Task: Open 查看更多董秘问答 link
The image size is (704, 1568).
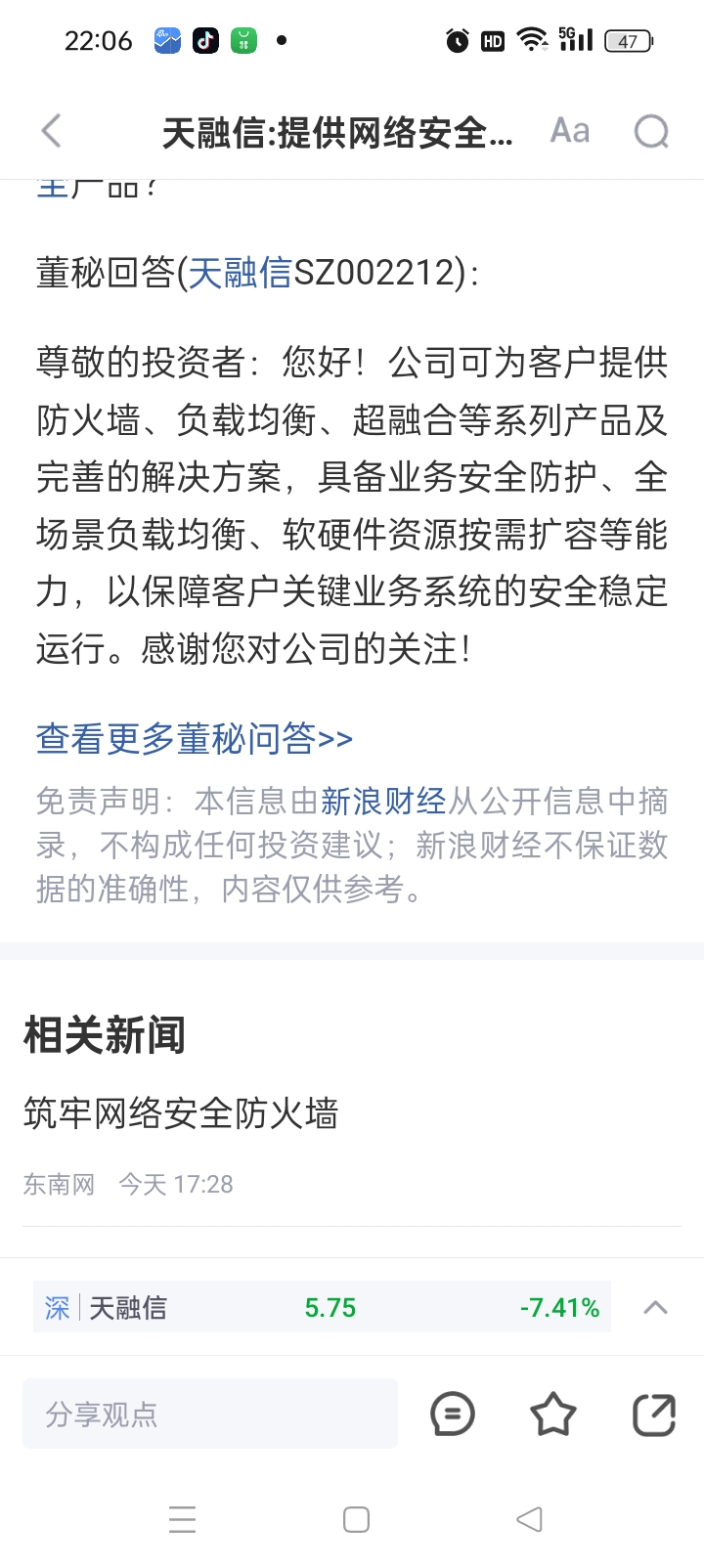Action: (x=194, y=739)
